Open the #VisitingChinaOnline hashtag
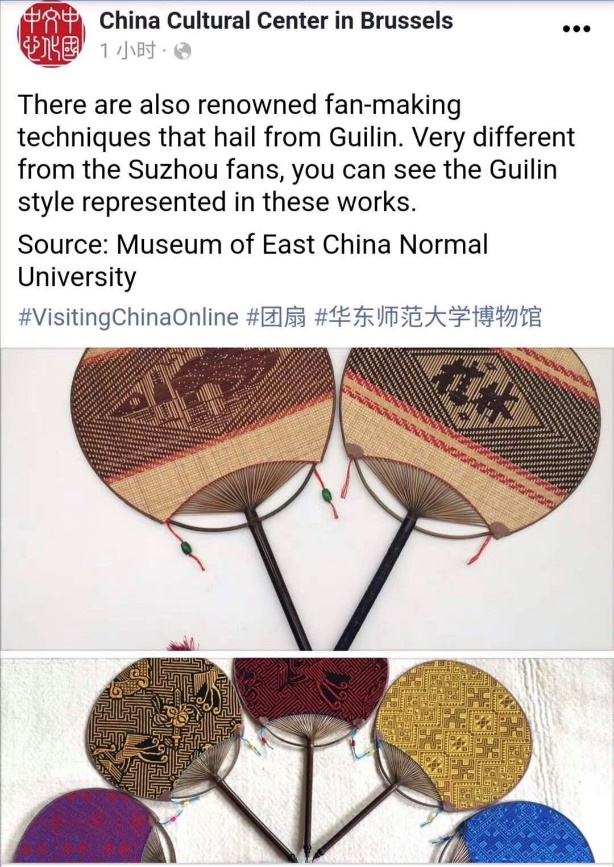 pos(128,317)
